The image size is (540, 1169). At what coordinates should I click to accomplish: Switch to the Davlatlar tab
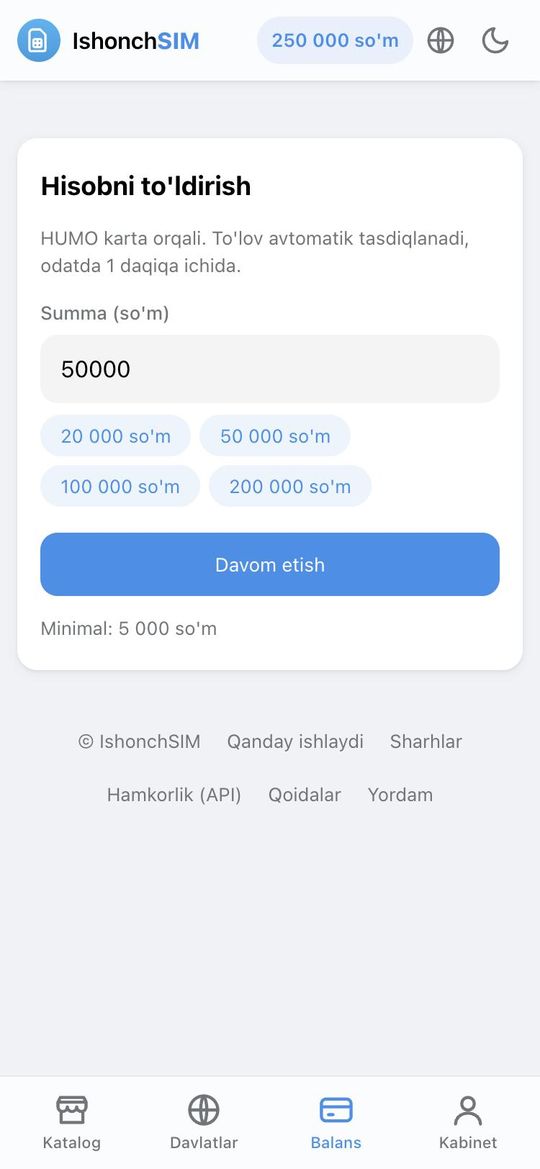pos(204,1123)
